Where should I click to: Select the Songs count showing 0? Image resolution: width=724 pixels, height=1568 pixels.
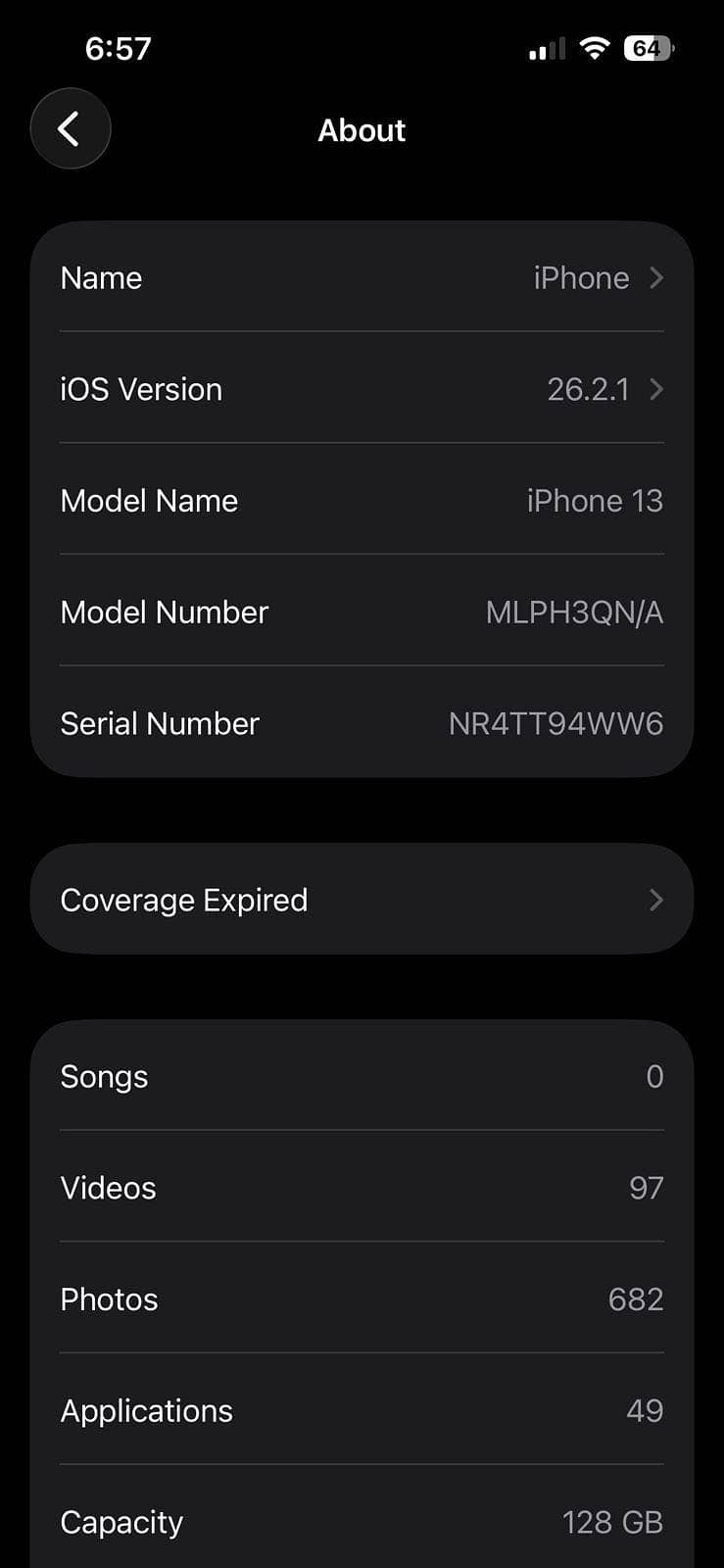click(362, 1076)
